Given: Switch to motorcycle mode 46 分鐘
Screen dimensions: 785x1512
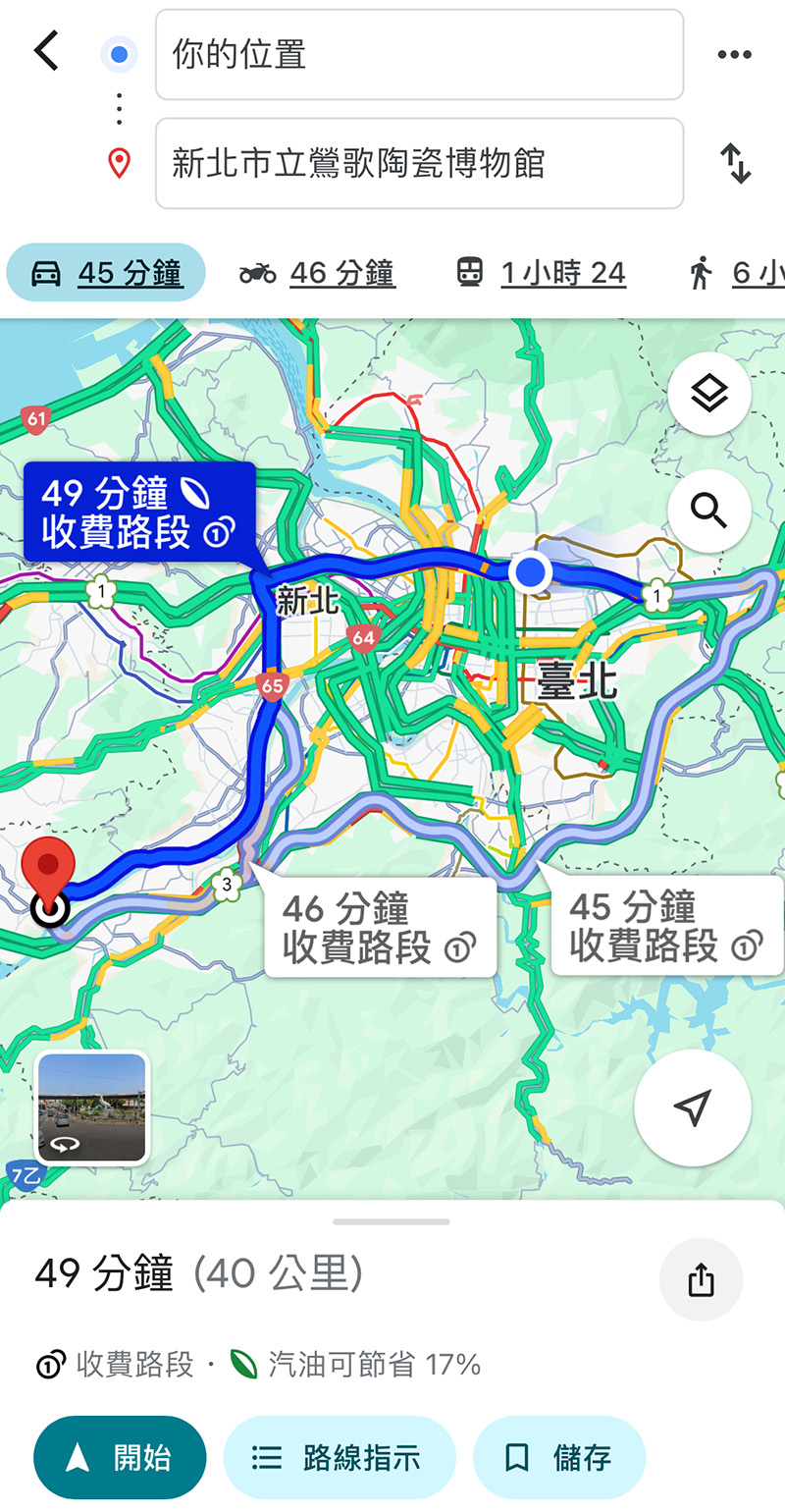Looking at the screenshot, I should (x=317, y=272).
